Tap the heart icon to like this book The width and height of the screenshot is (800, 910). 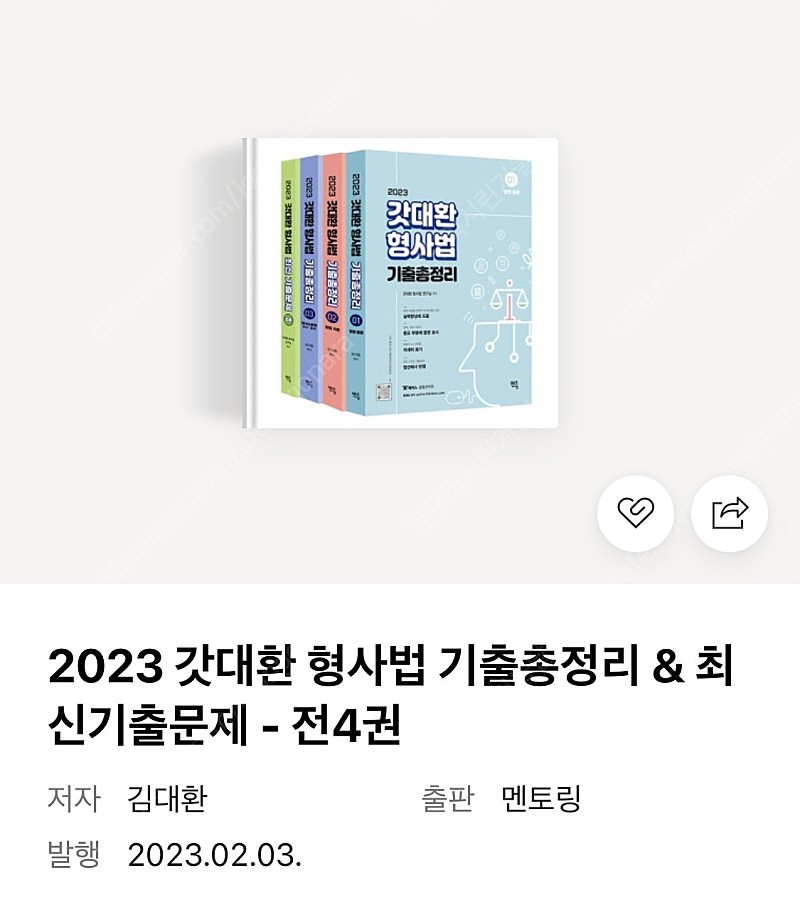pos(635,513)
